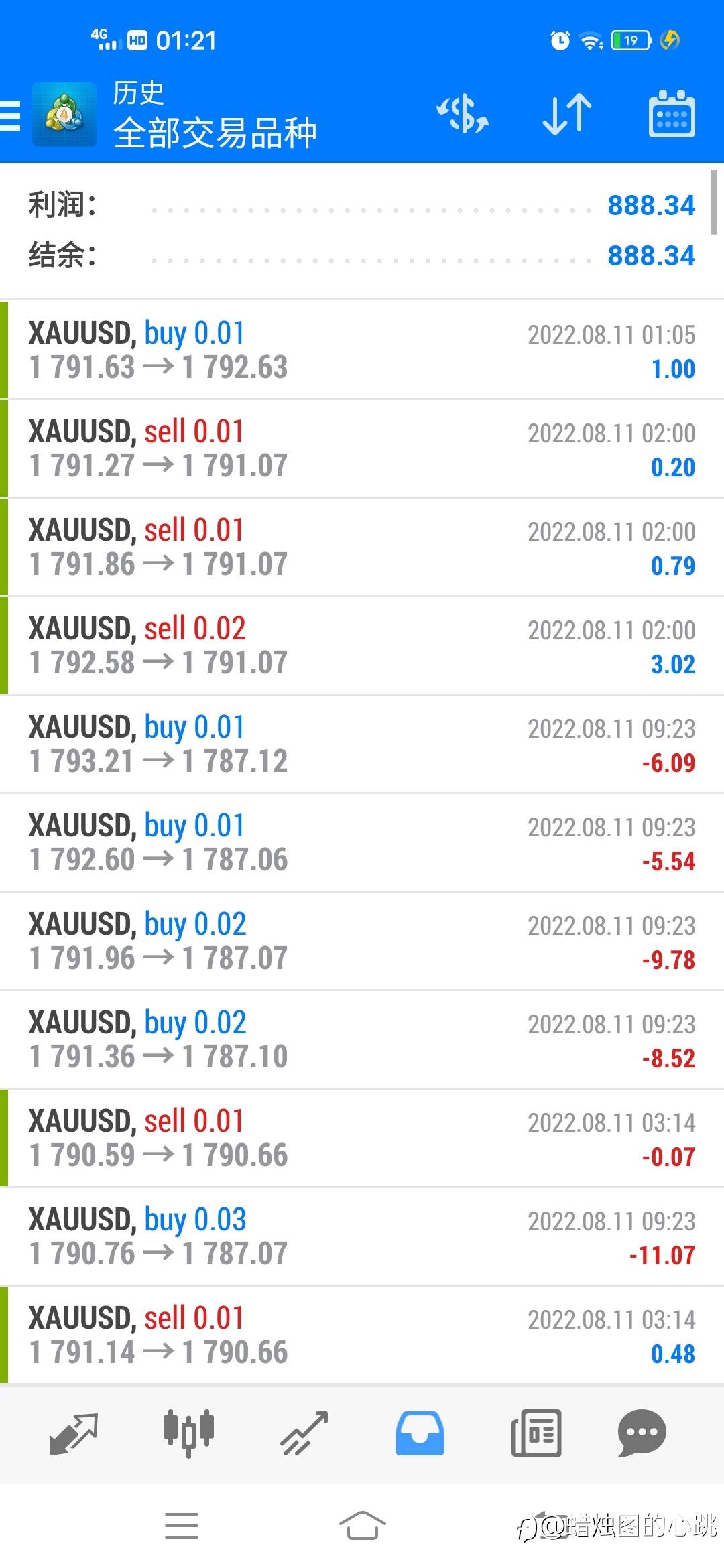
Task: Choose history period with calendar icon
Action: tap(672, 113)
